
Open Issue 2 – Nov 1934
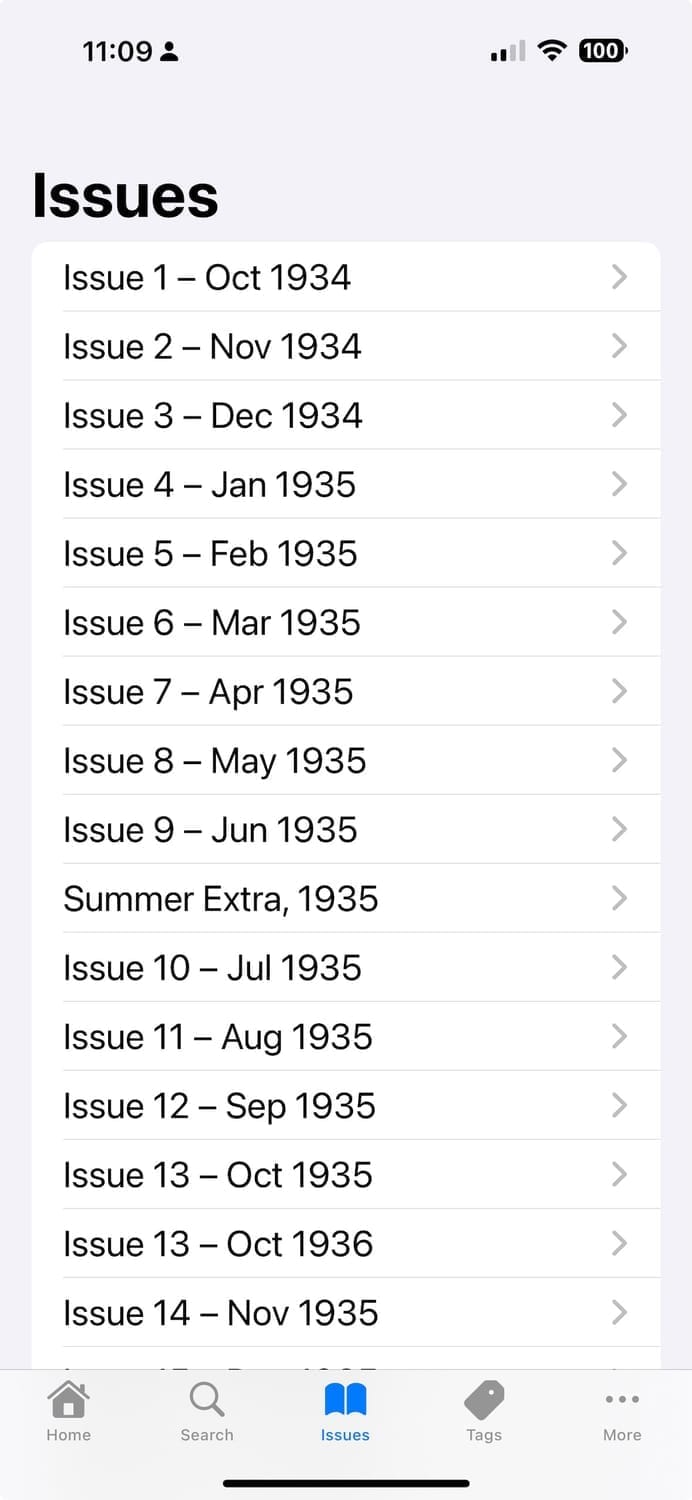[346, 346]
